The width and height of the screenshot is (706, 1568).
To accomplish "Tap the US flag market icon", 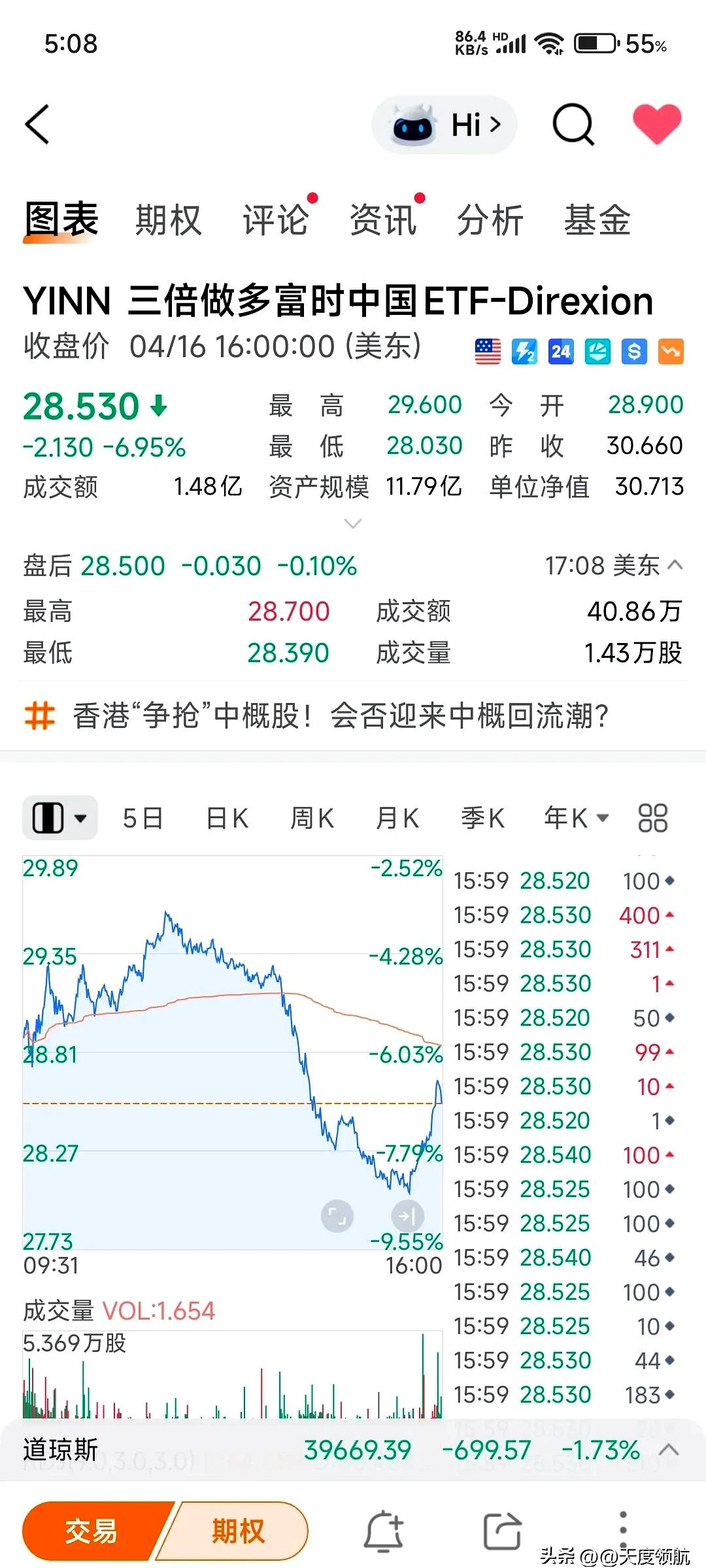I will (x=488, y=351).
